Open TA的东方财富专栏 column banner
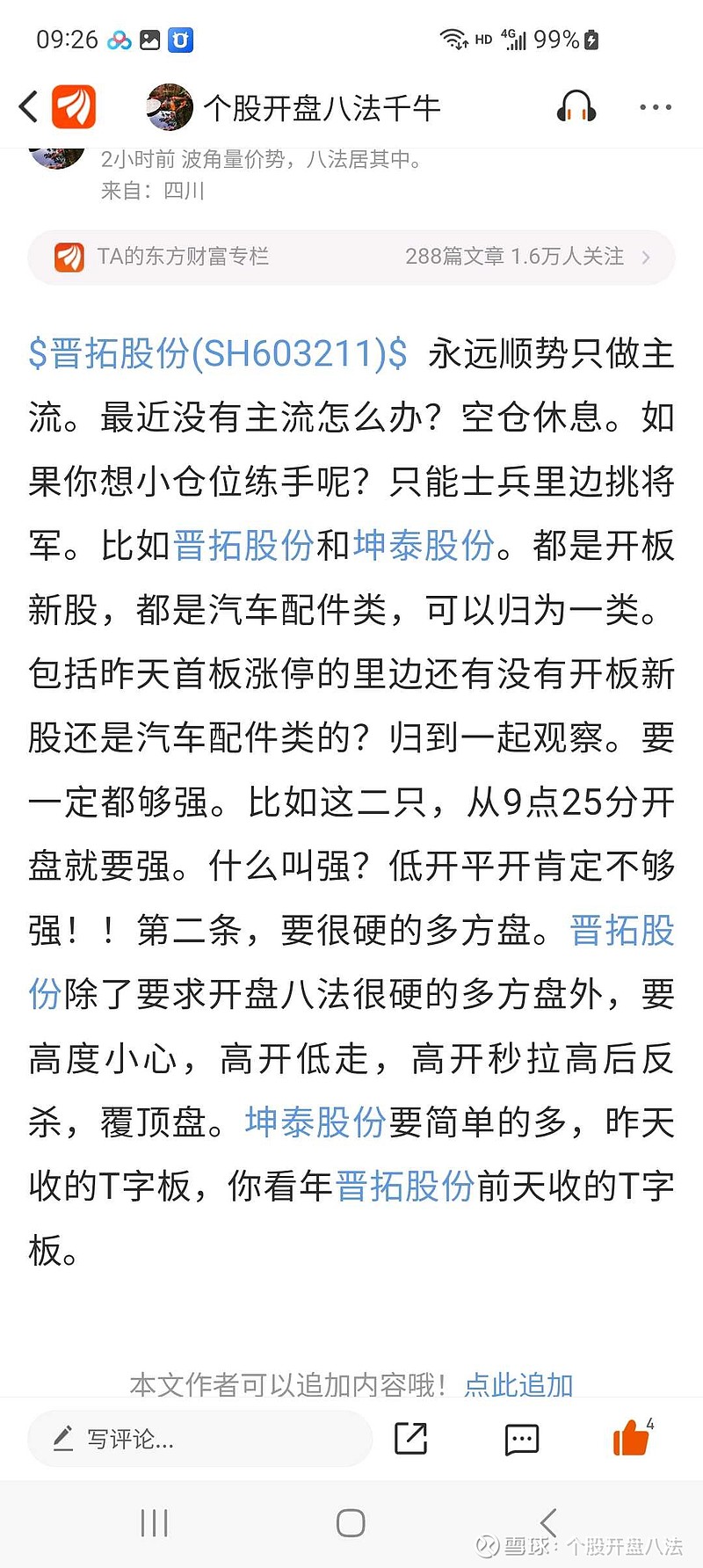703x1568 pixels. [x=351, y=257]
